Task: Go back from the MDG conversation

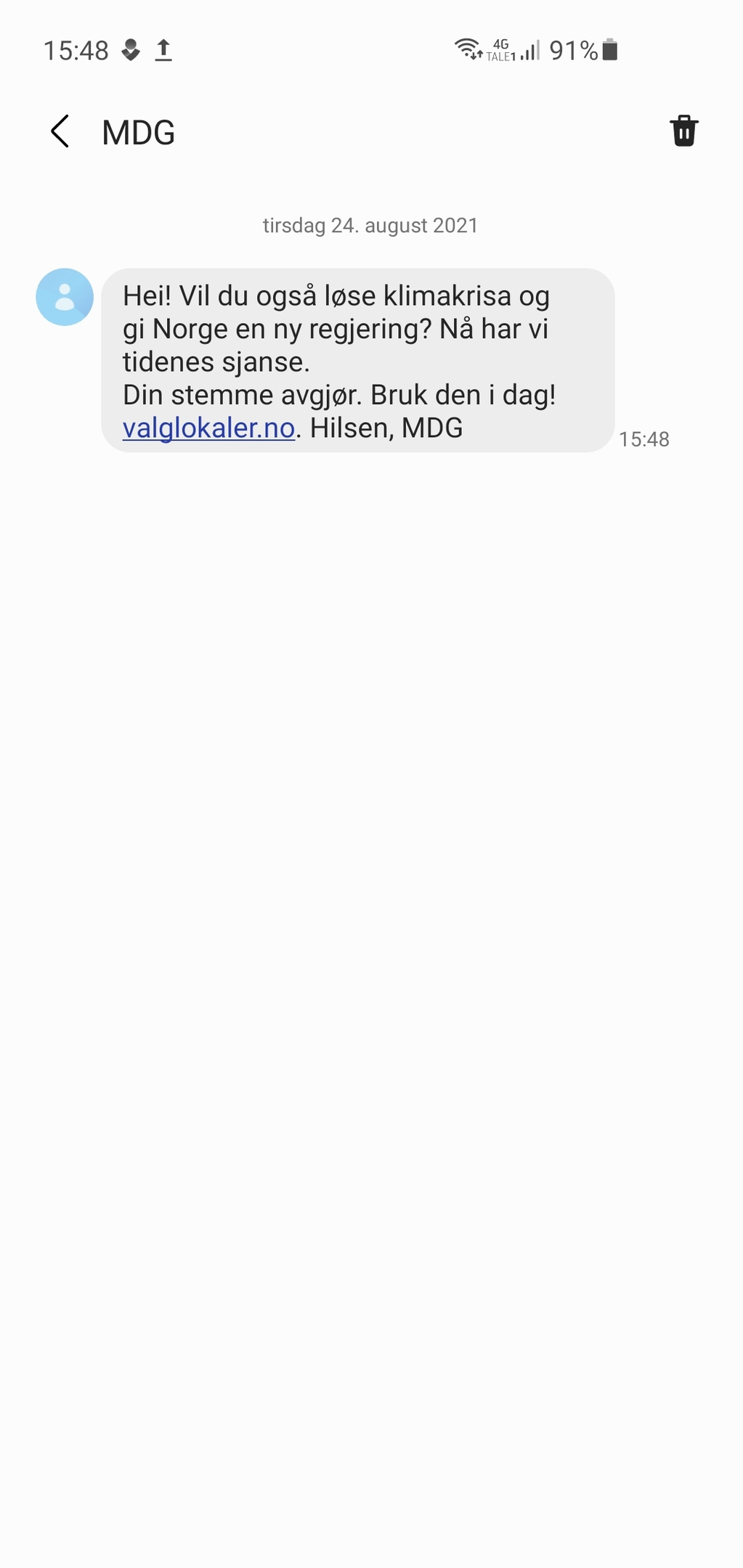Action: click(60, 131)
